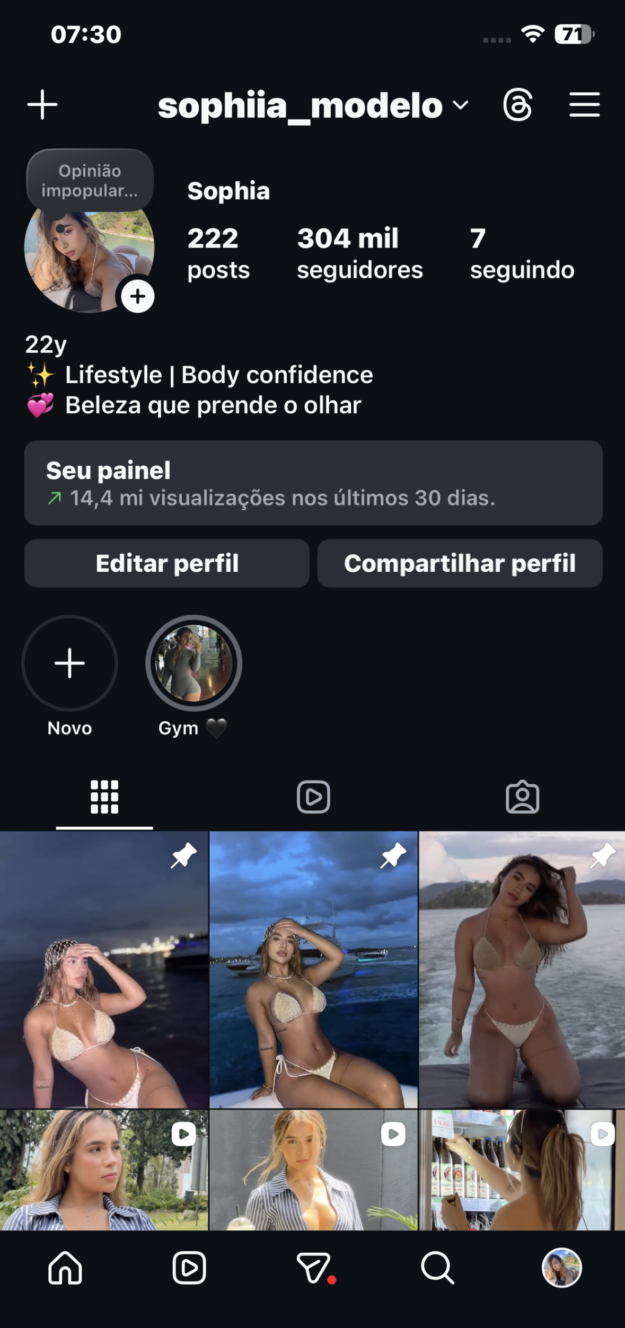The image size is (625, 1328).
Task: Open Seu painel dashboard card
Action: click(x=313, y=483)
